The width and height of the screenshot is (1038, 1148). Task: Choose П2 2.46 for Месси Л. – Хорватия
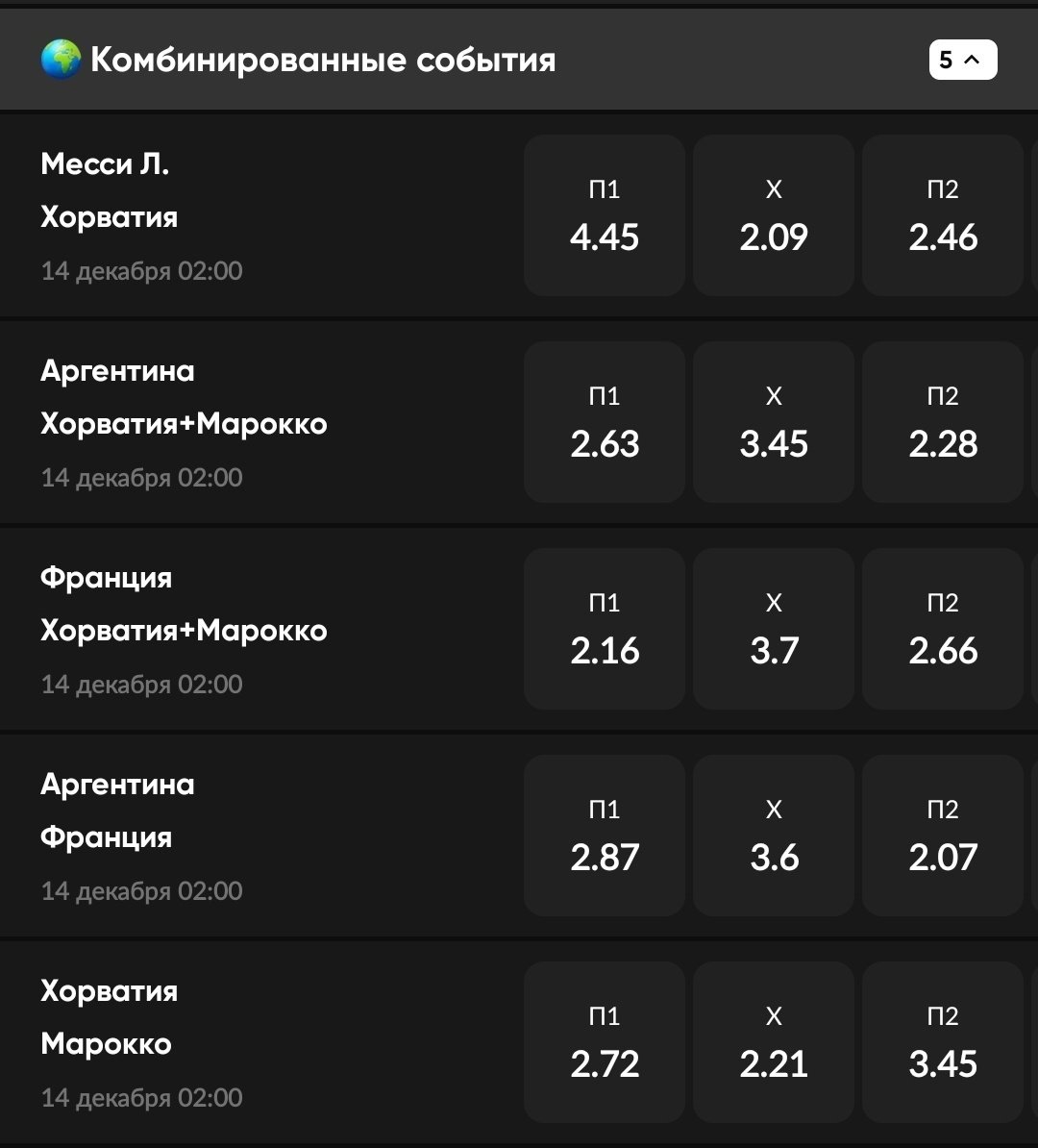943,215
